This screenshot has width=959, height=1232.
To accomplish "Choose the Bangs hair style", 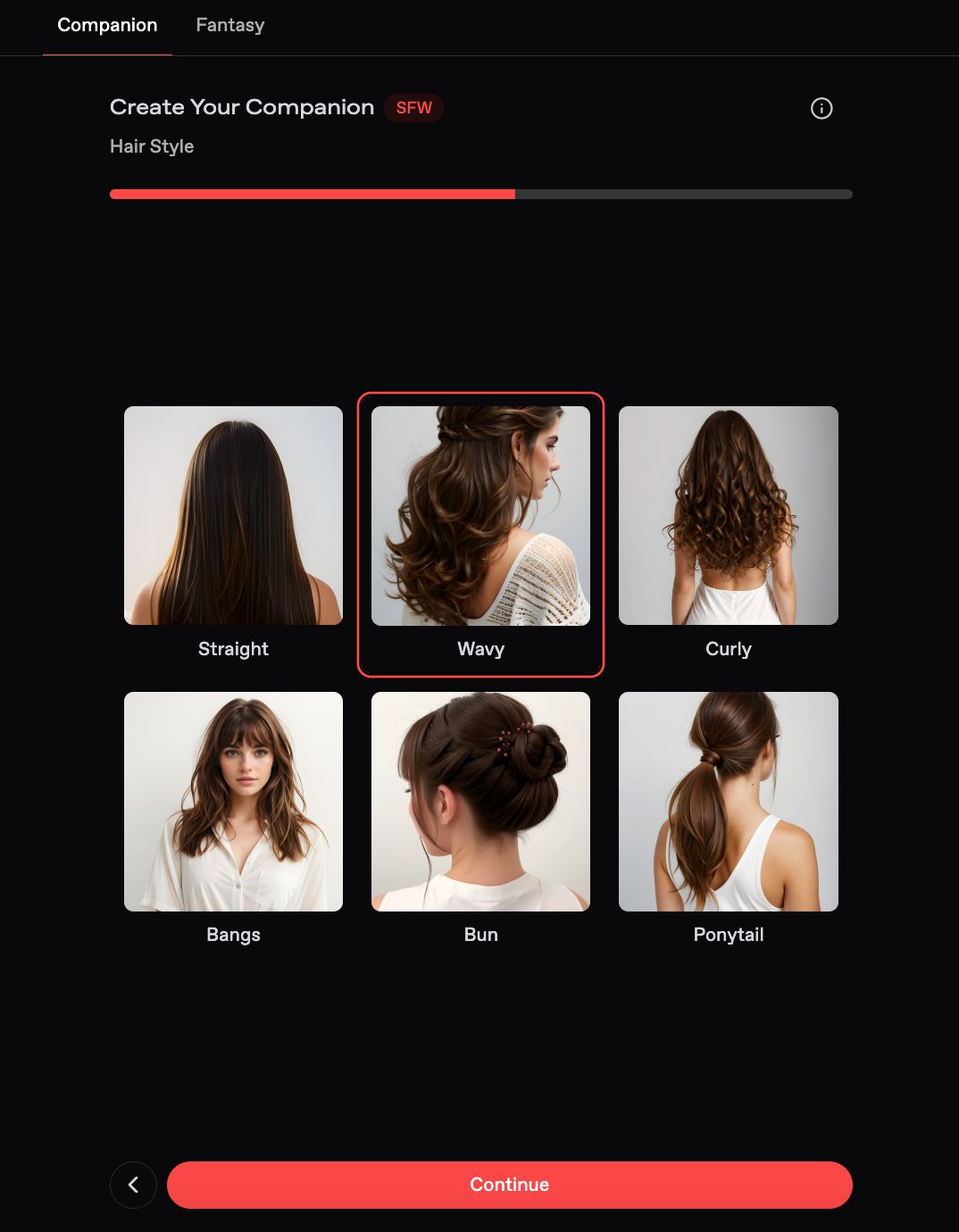I will 233,802.
